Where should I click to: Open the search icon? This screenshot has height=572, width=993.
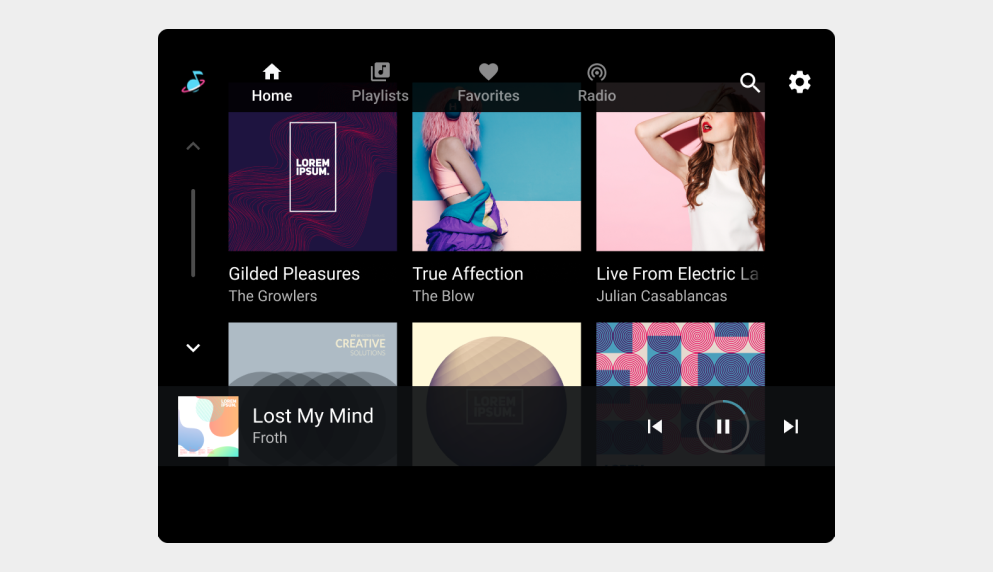[x=750, y=83]
